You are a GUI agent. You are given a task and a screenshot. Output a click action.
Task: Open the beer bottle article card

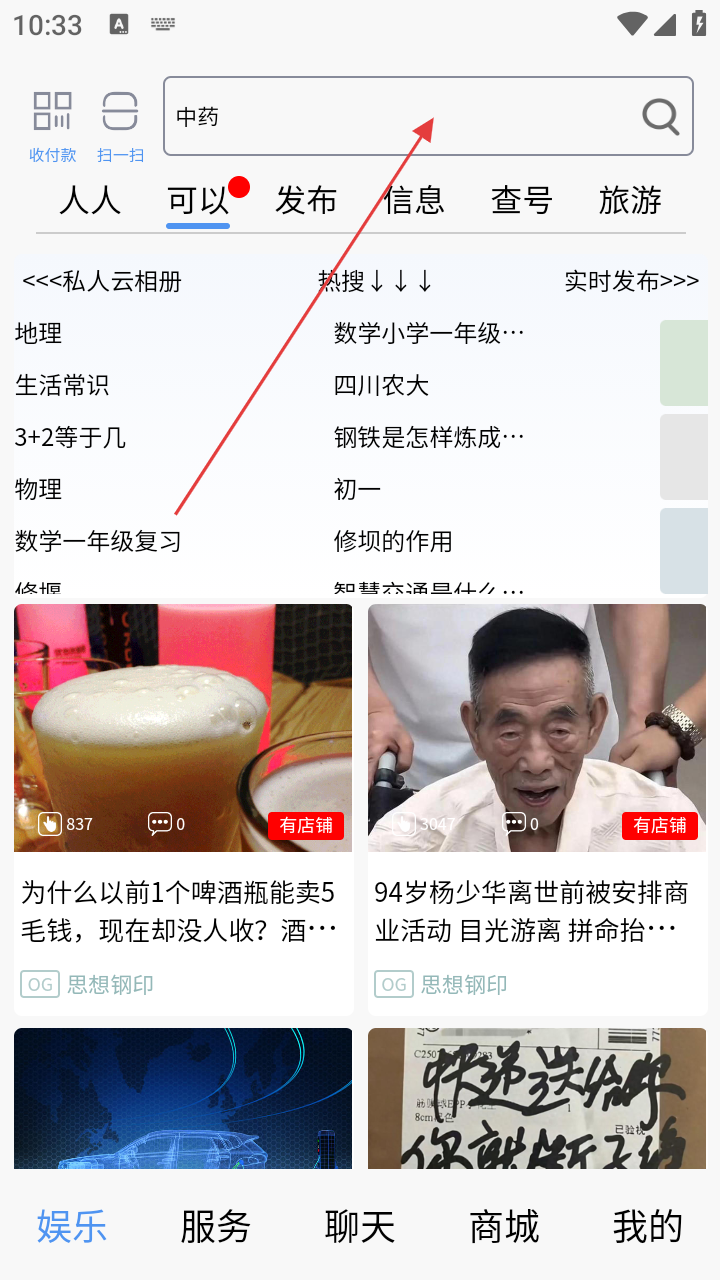click(183, 808)
